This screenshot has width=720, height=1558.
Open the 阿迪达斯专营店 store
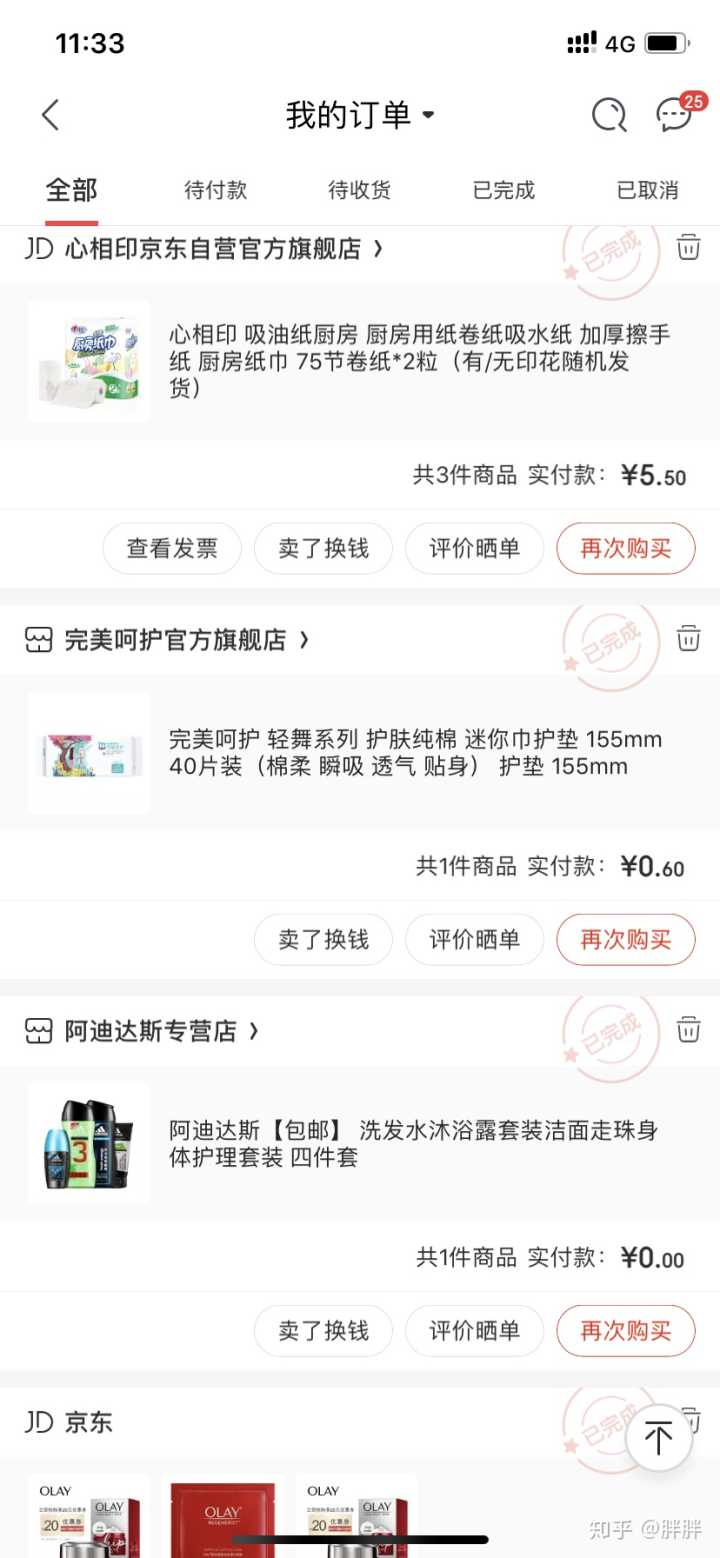point(150,1031)
